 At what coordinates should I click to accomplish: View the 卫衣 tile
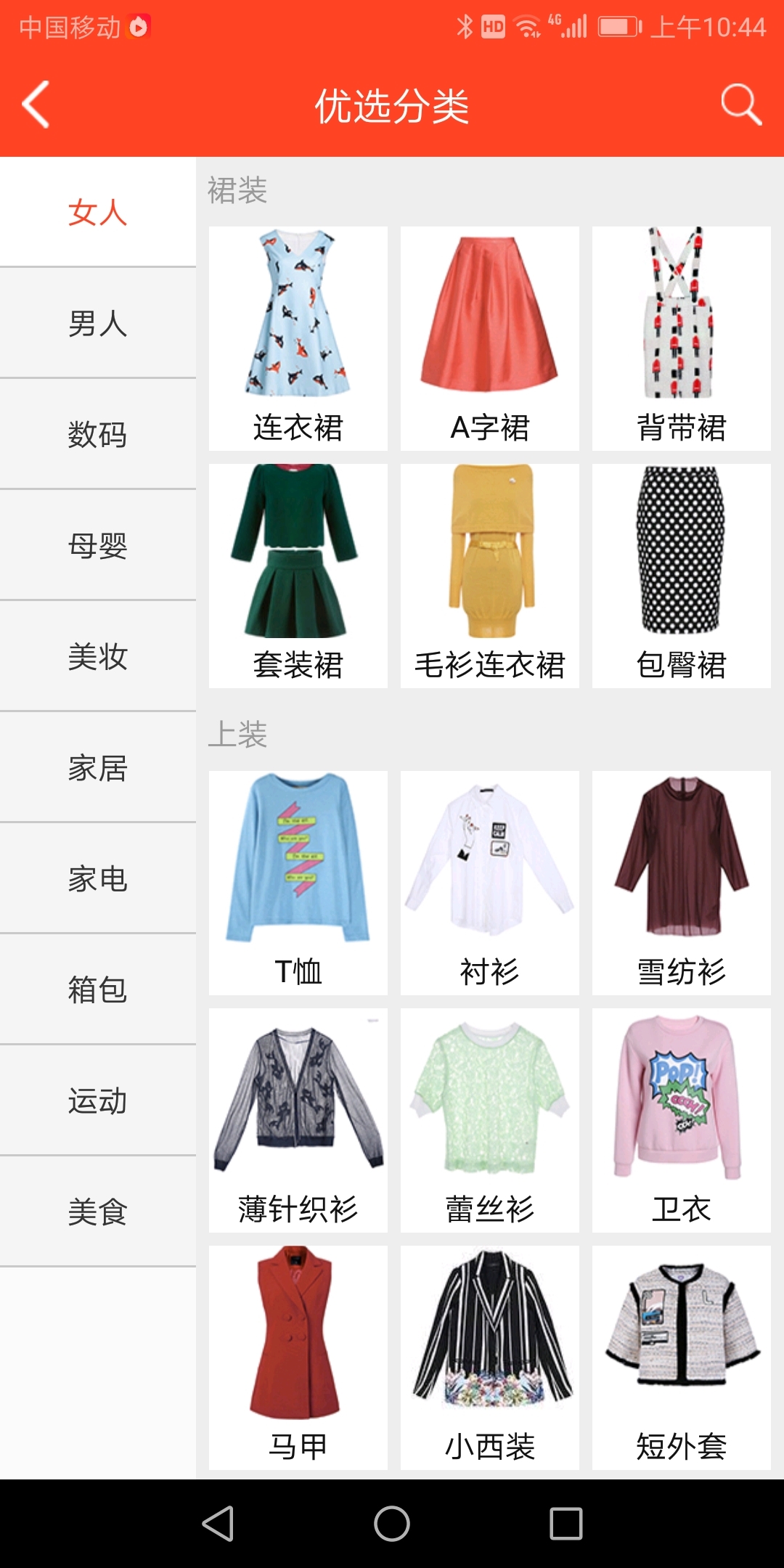click(681, 1120)
